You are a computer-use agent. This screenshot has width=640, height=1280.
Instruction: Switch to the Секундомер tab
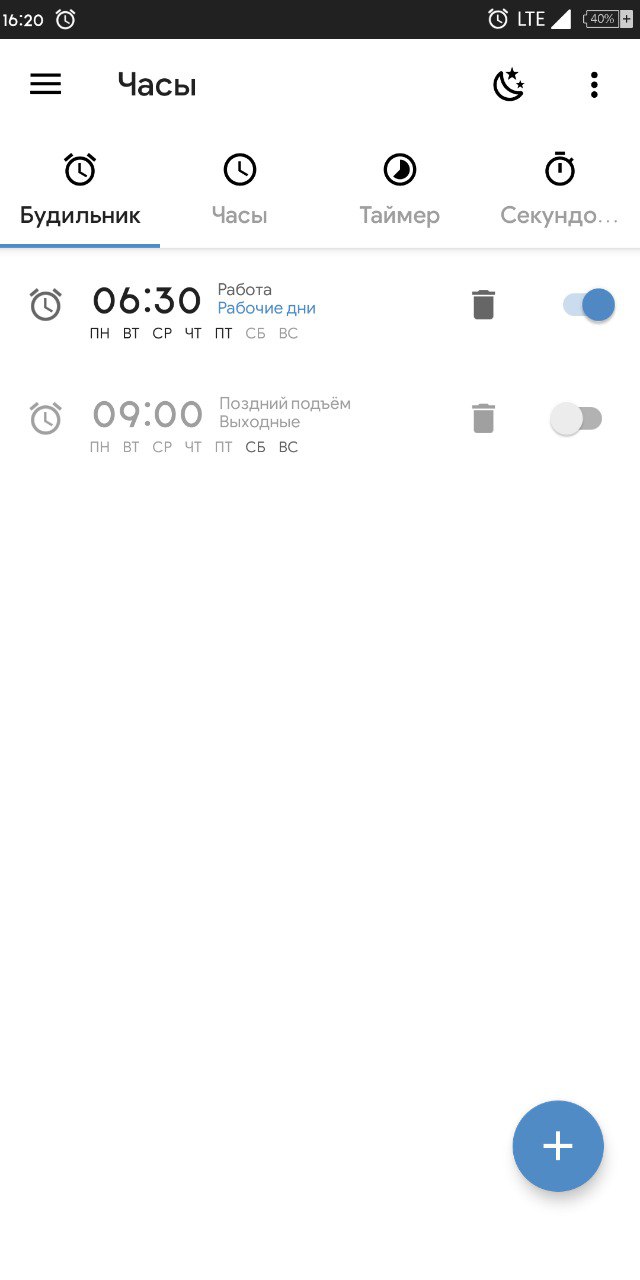pos(560,190)
